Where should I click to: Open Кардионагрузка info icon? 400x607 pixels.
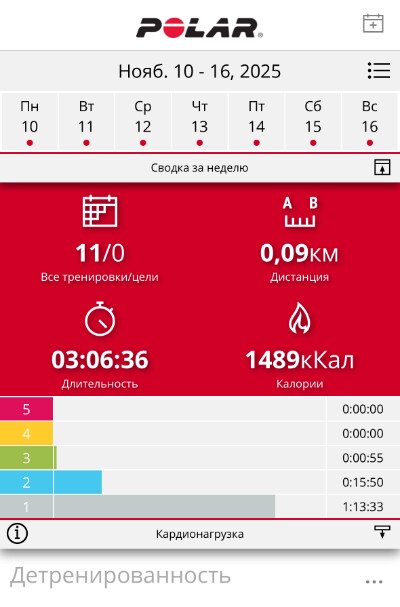17,533
